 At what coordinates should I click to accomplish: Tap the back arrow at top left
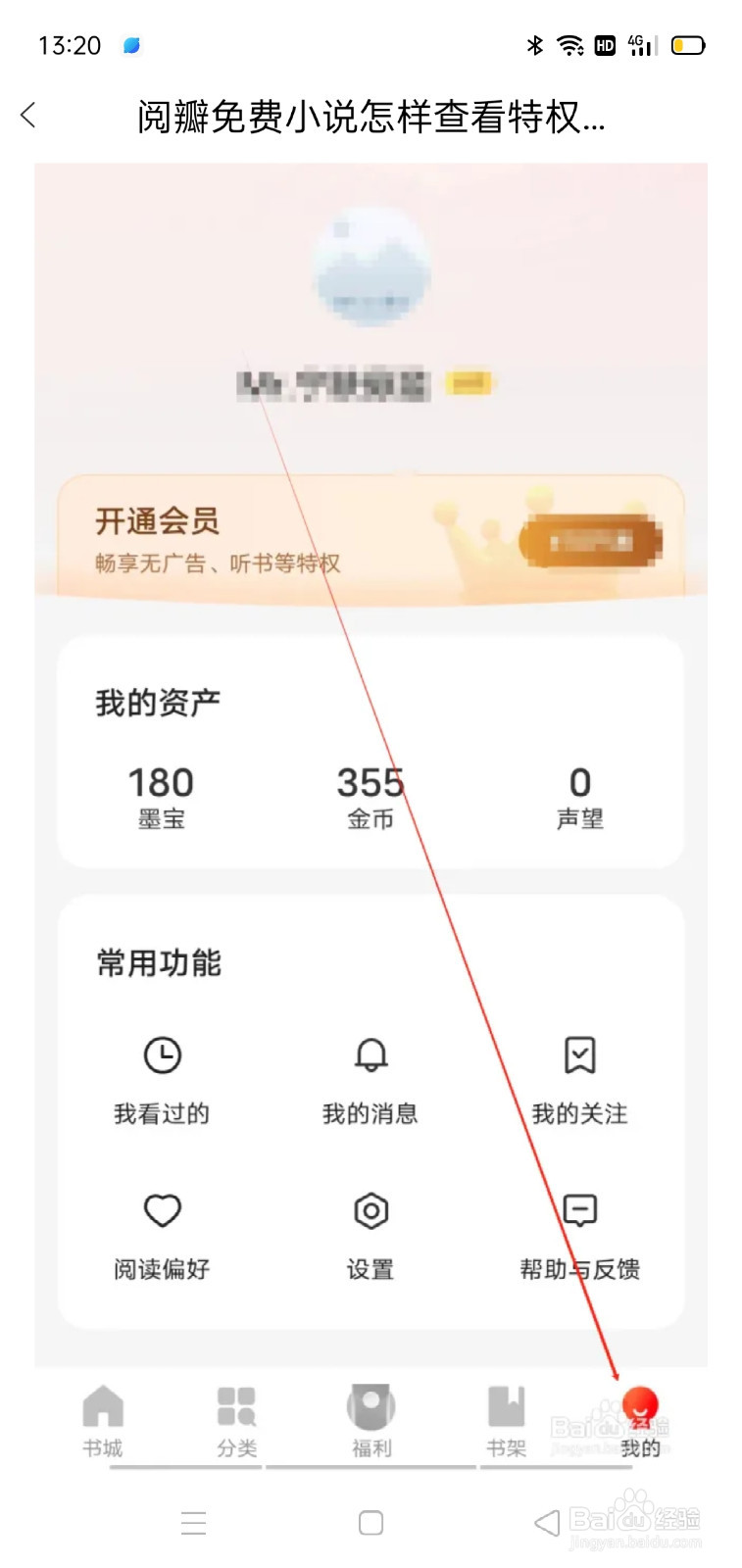pyautogui.click(x=27, y=116)
